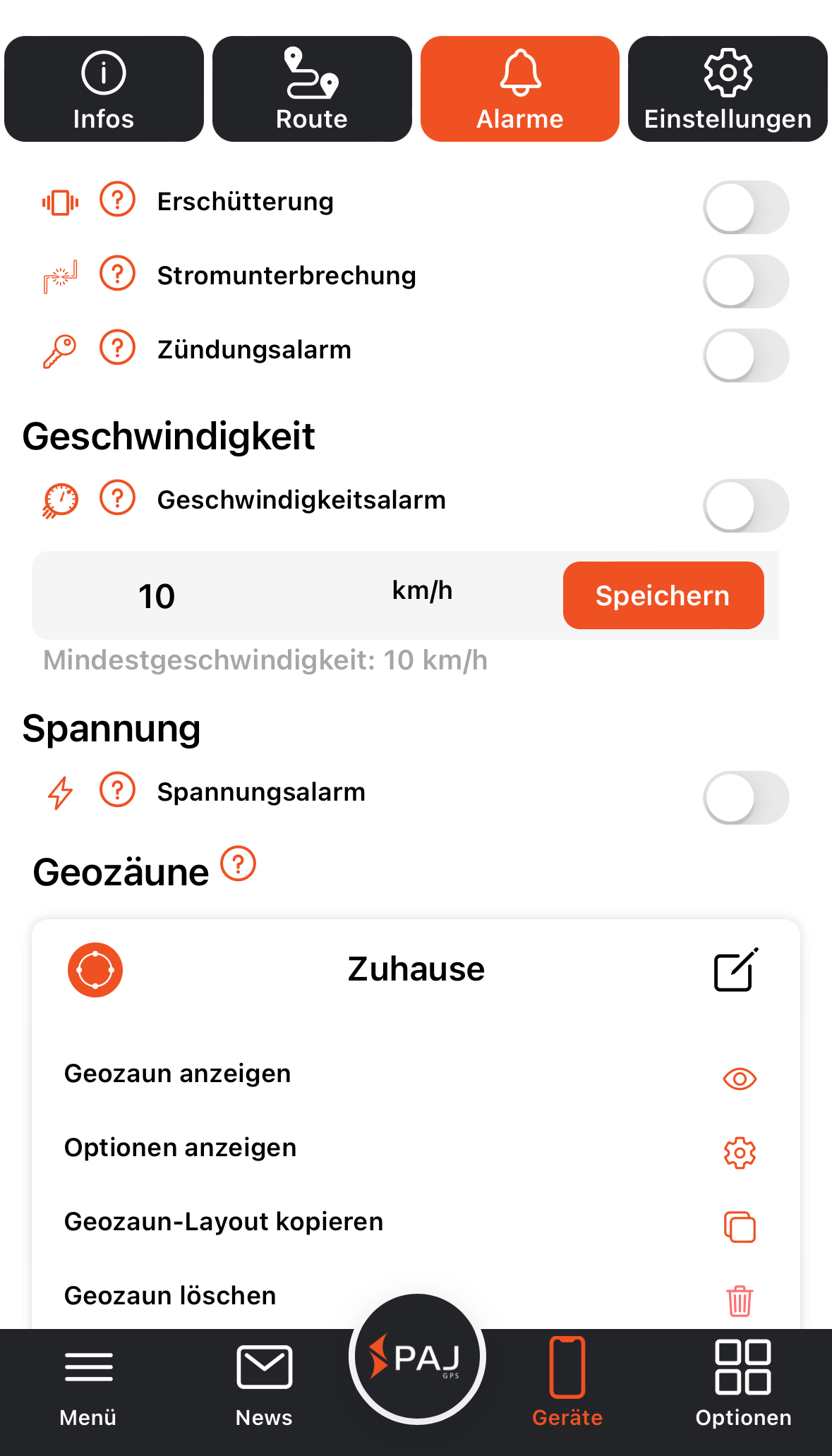832x1456 pixels.
Task: Open help for Spannungsalarm
Action: (x=118, y=789)
